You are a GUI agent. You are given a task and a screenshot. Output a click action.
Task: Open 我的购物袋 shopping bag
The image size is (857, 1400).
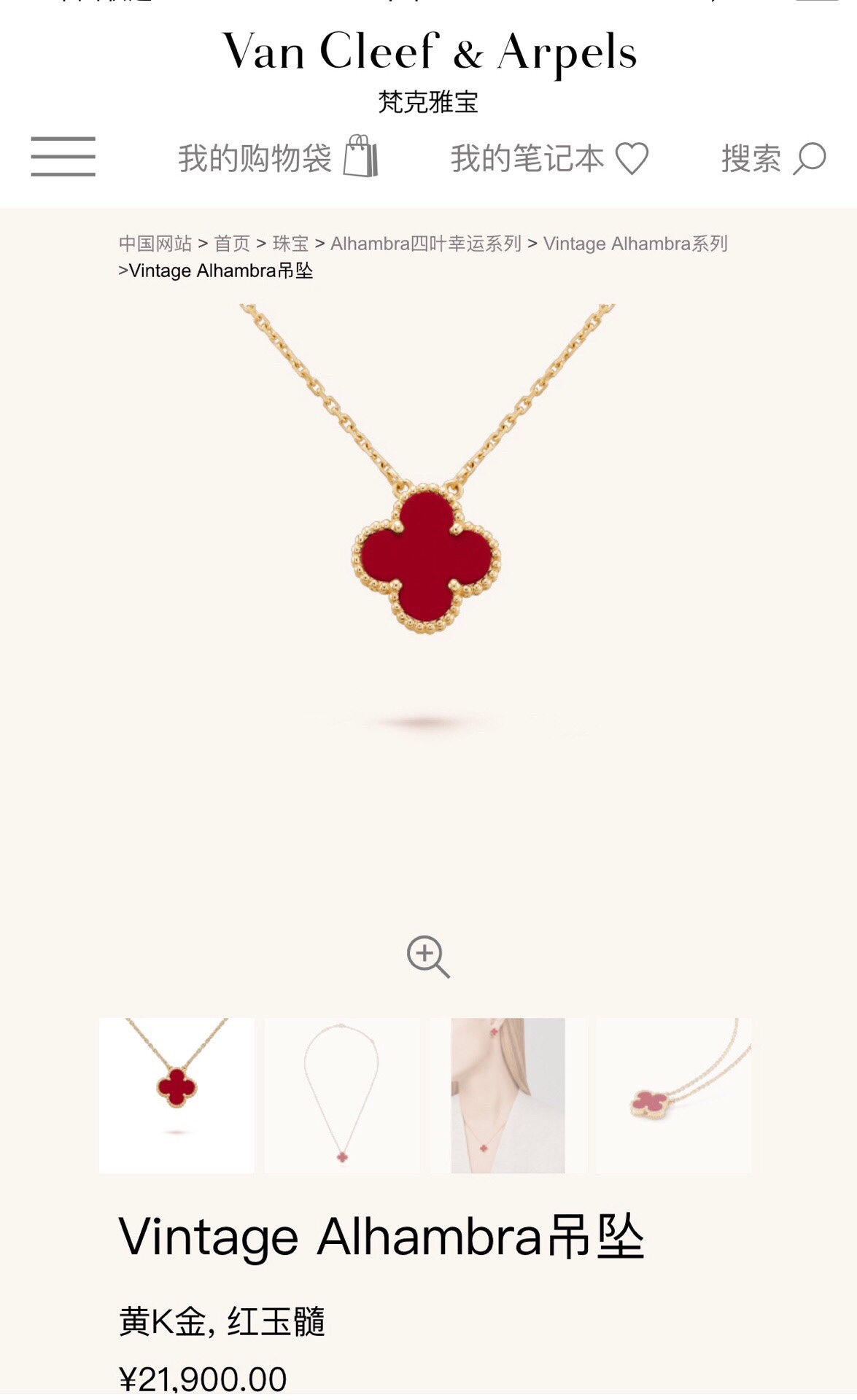tap(277, 157)
